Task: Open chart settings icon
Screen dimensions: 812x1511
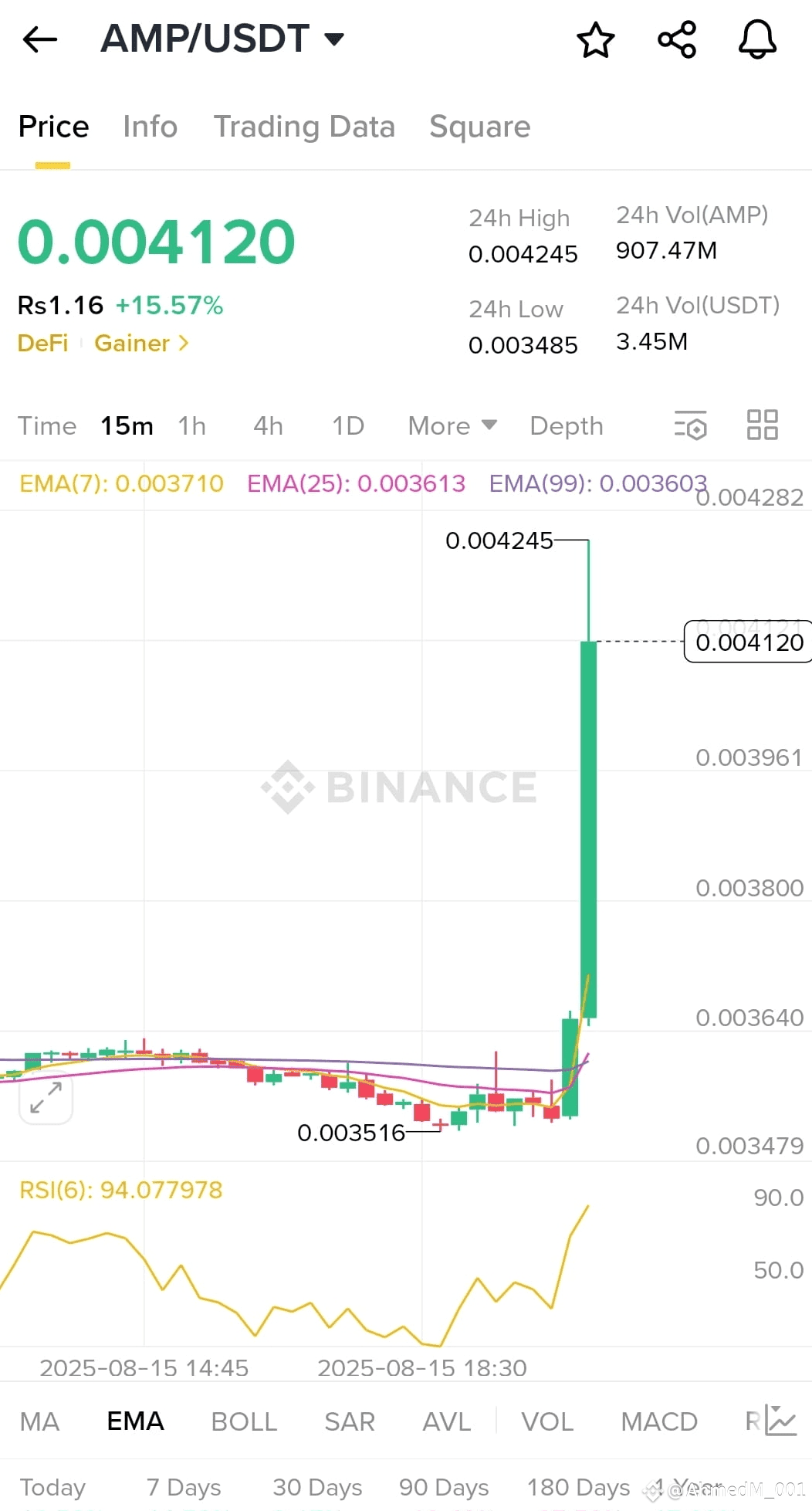Action: pos(690,425)
